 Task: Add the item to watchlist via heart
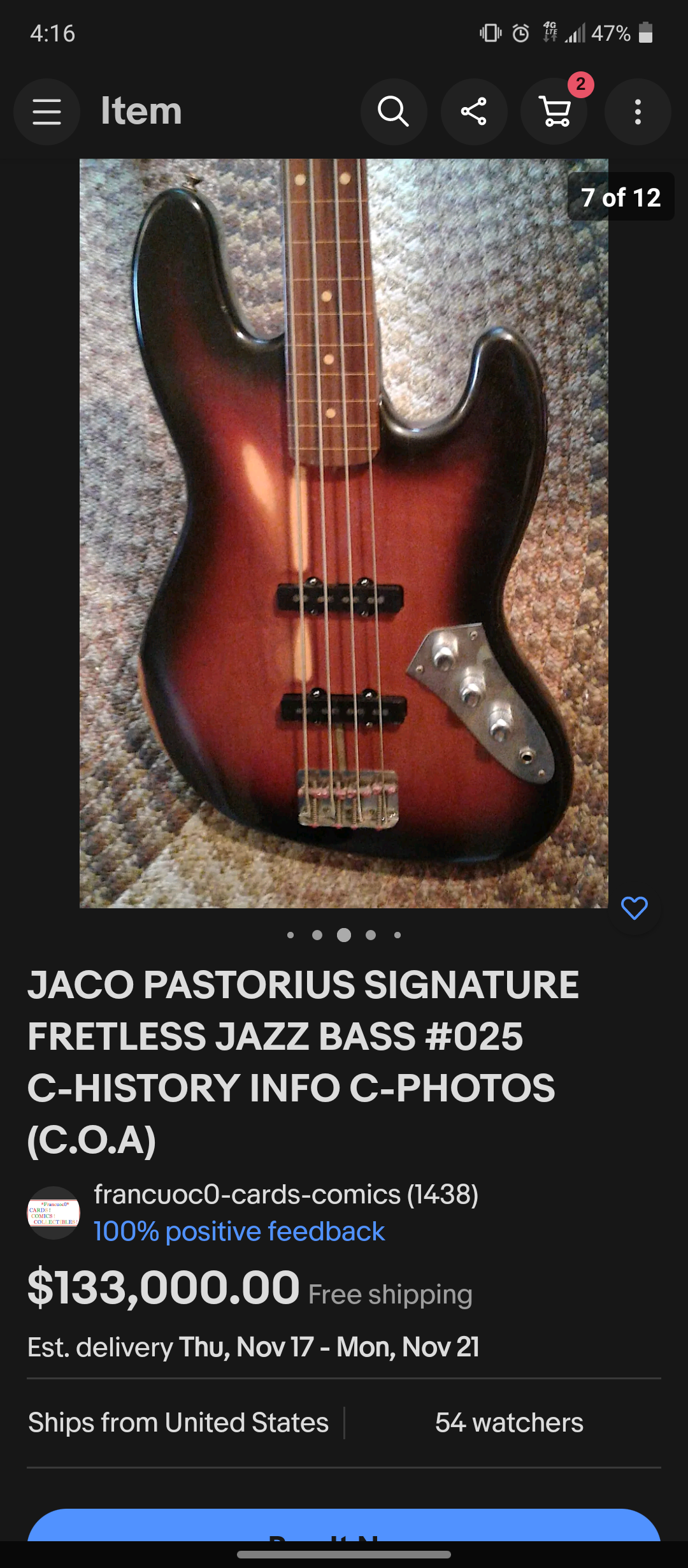coord(634,908)
